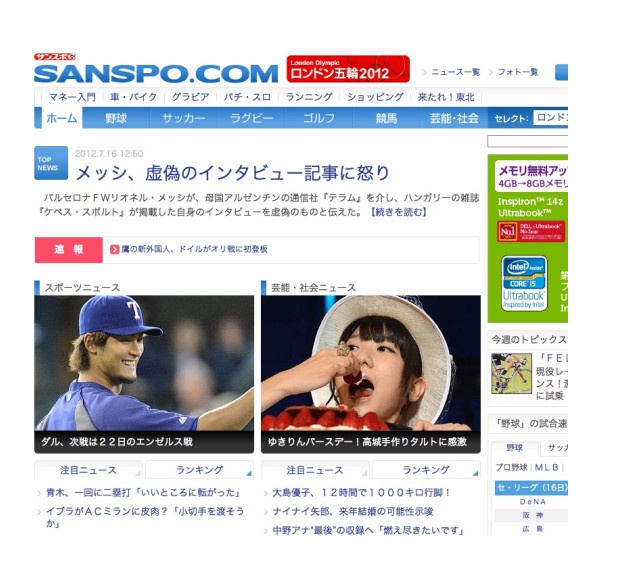Switch to 芸能・社会 tab
This screenshot has height=577, width=622.
click(453, 118)
